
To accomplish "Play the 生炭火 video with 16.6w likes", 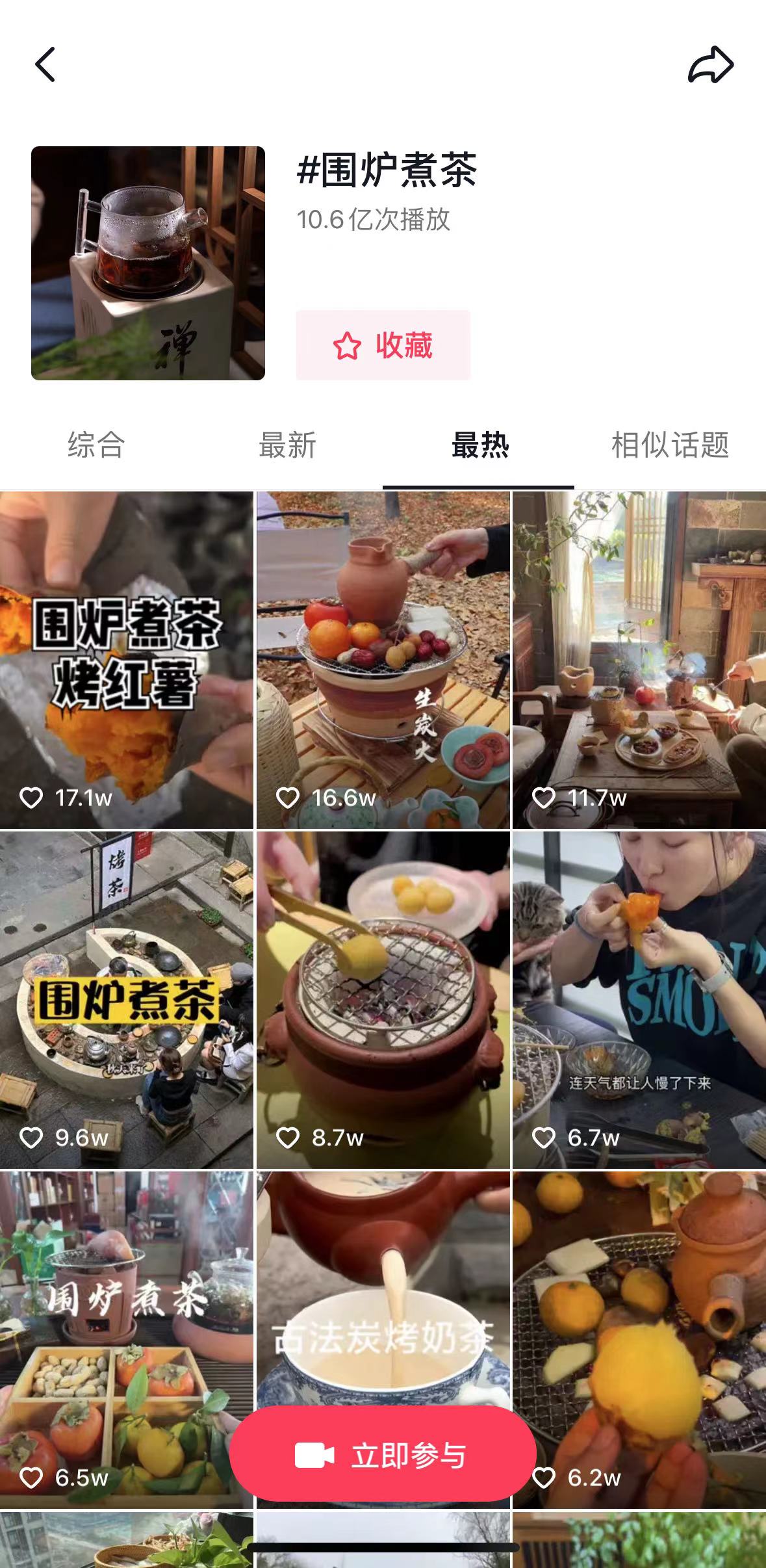I will click(x=383, y=660).
